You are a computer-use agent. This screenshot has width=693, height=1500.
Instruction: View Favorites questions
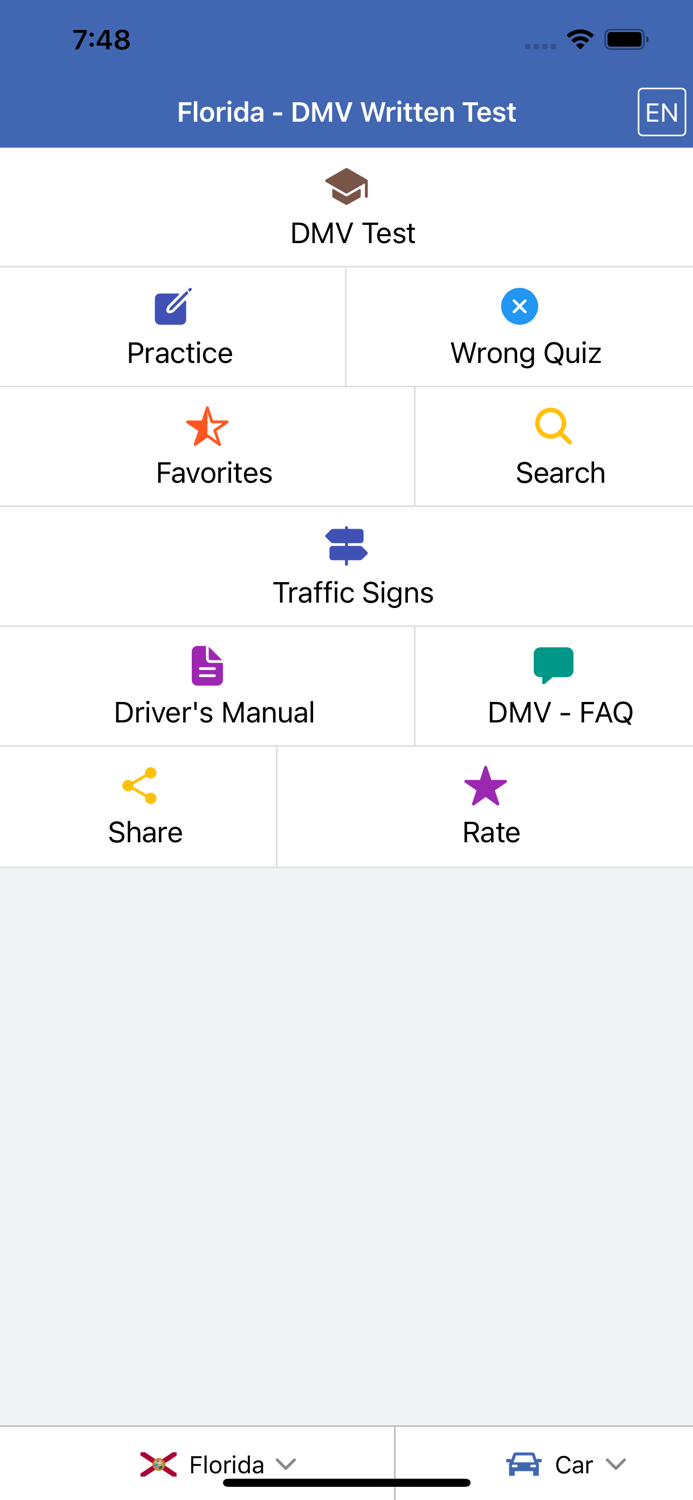[207, 447]
